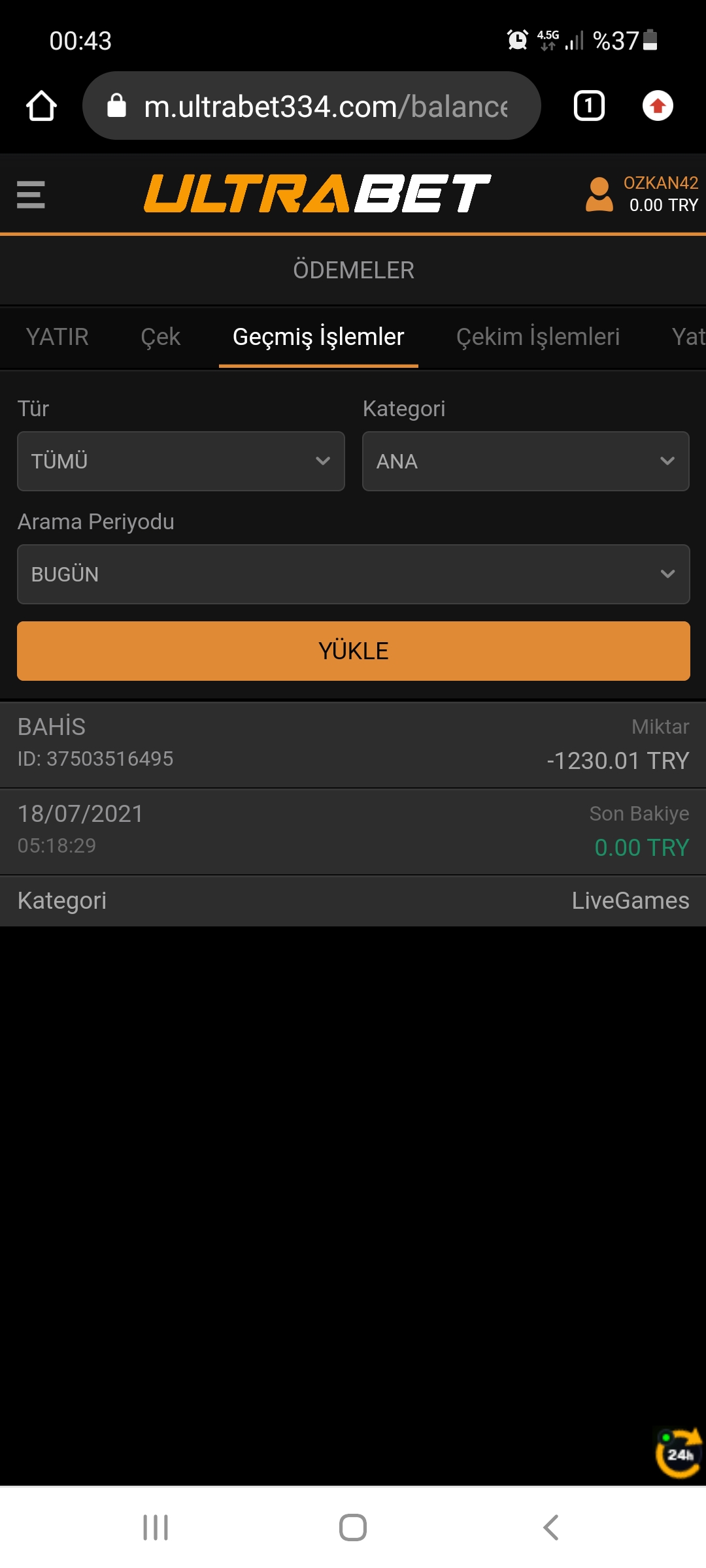This screenshot has height=1568, width=706.
Task: Tap the browser address bar
Action: click(312, 106)
